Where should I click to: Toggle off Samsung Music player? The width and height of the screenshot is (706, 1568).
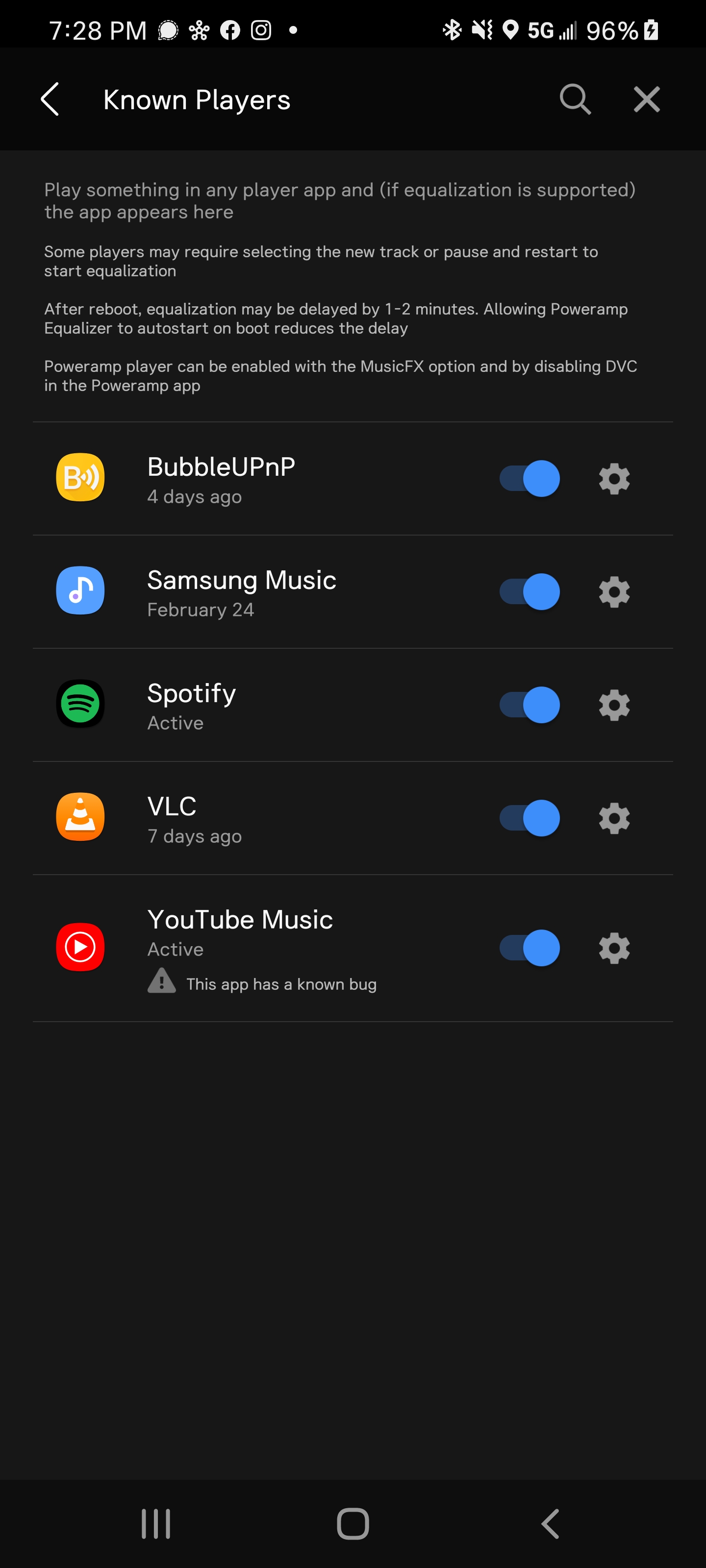click(x=529, y=591)
